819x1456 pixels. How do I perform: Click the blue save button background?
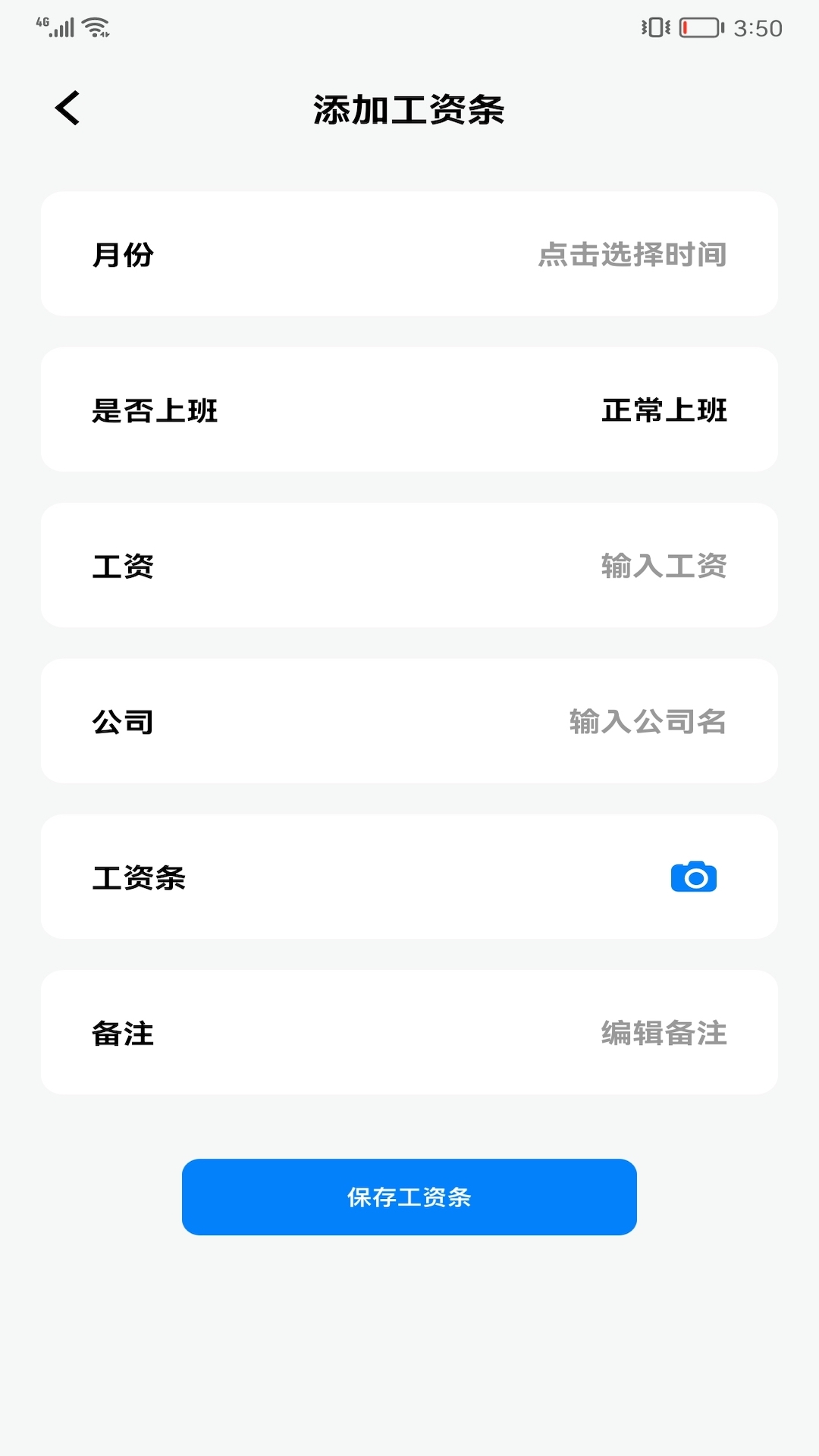409,1197
